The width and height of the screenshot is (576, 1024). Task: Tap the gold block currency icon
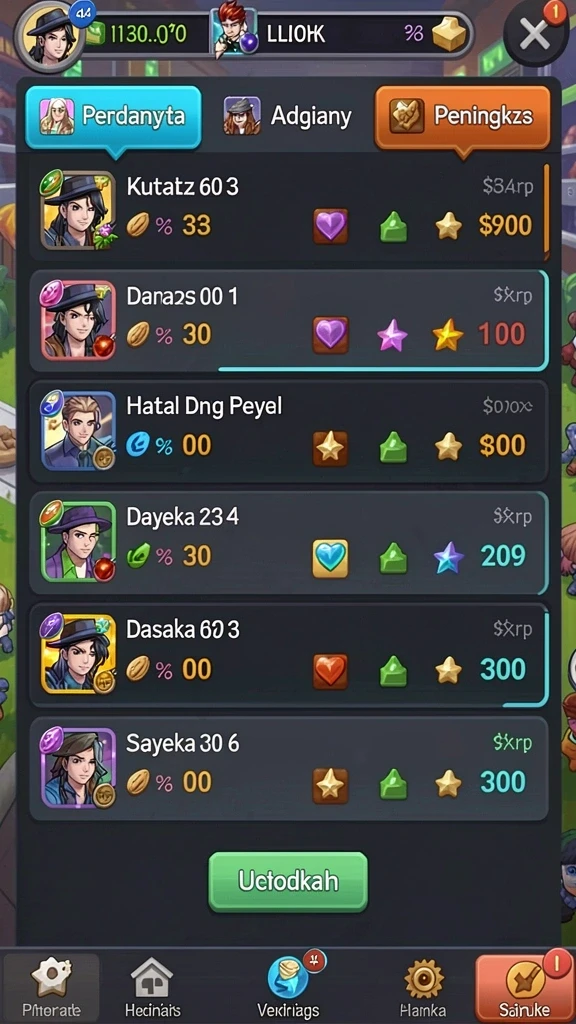tap(449, 33)
